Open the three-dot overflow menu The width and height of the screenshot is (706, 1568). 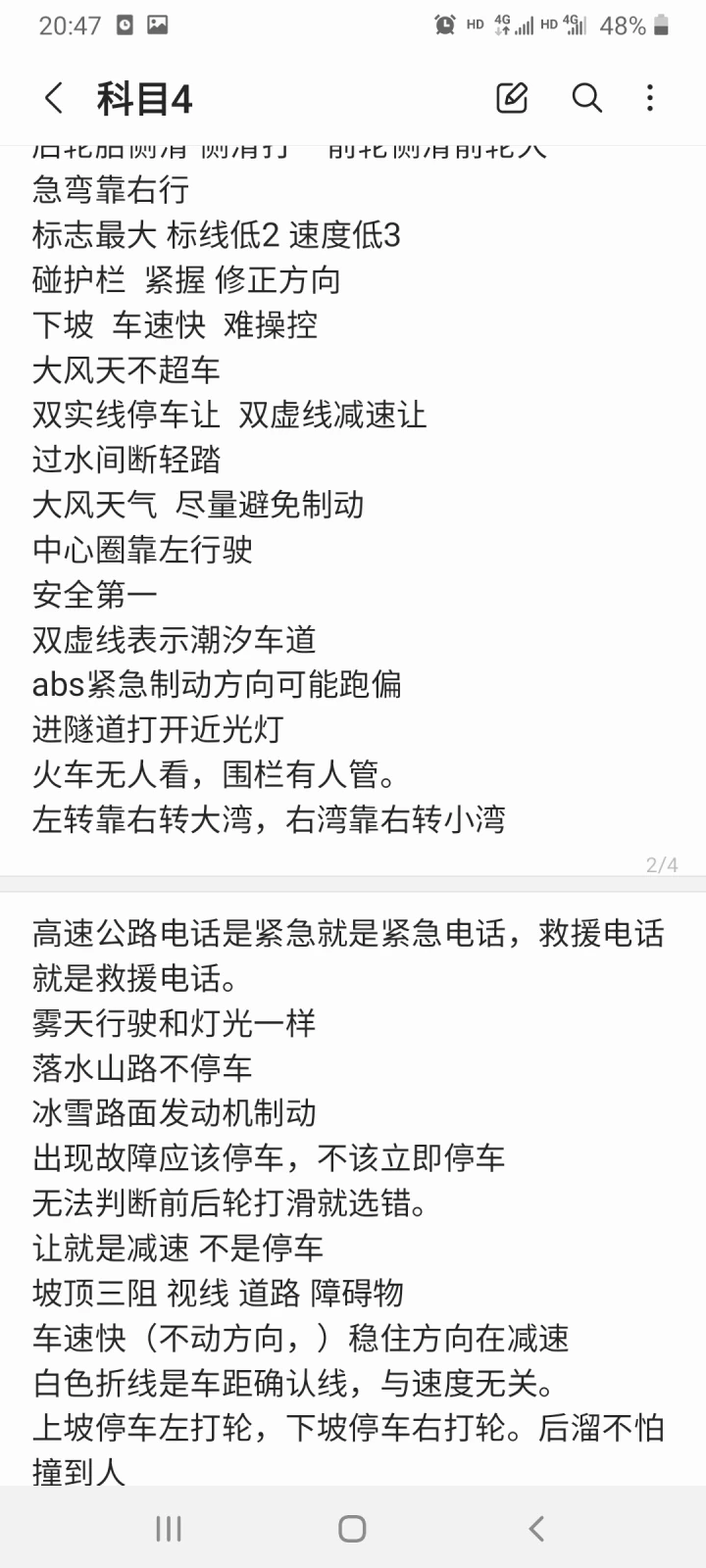(650, 98)
